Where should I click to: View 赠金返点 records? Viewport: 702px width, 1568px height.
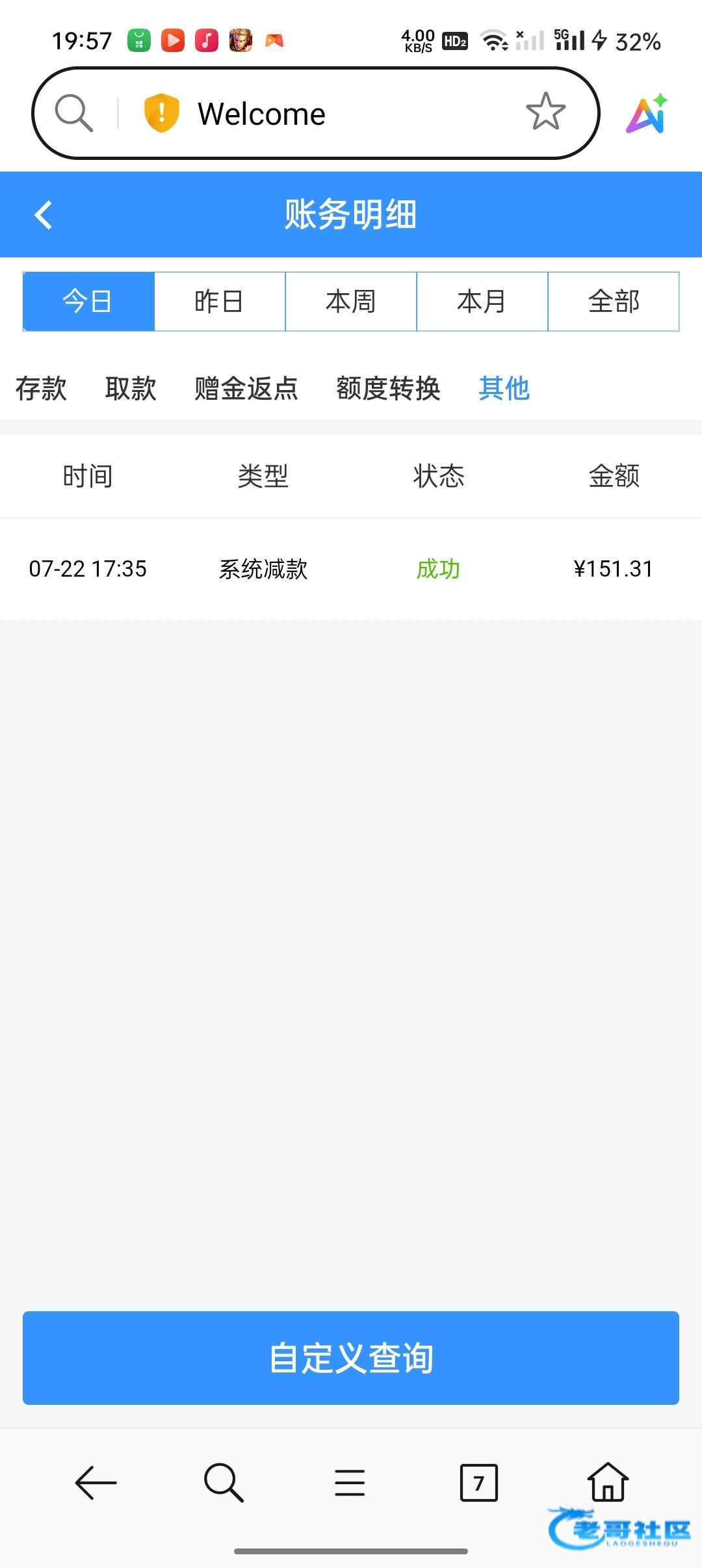click(246, 389)
